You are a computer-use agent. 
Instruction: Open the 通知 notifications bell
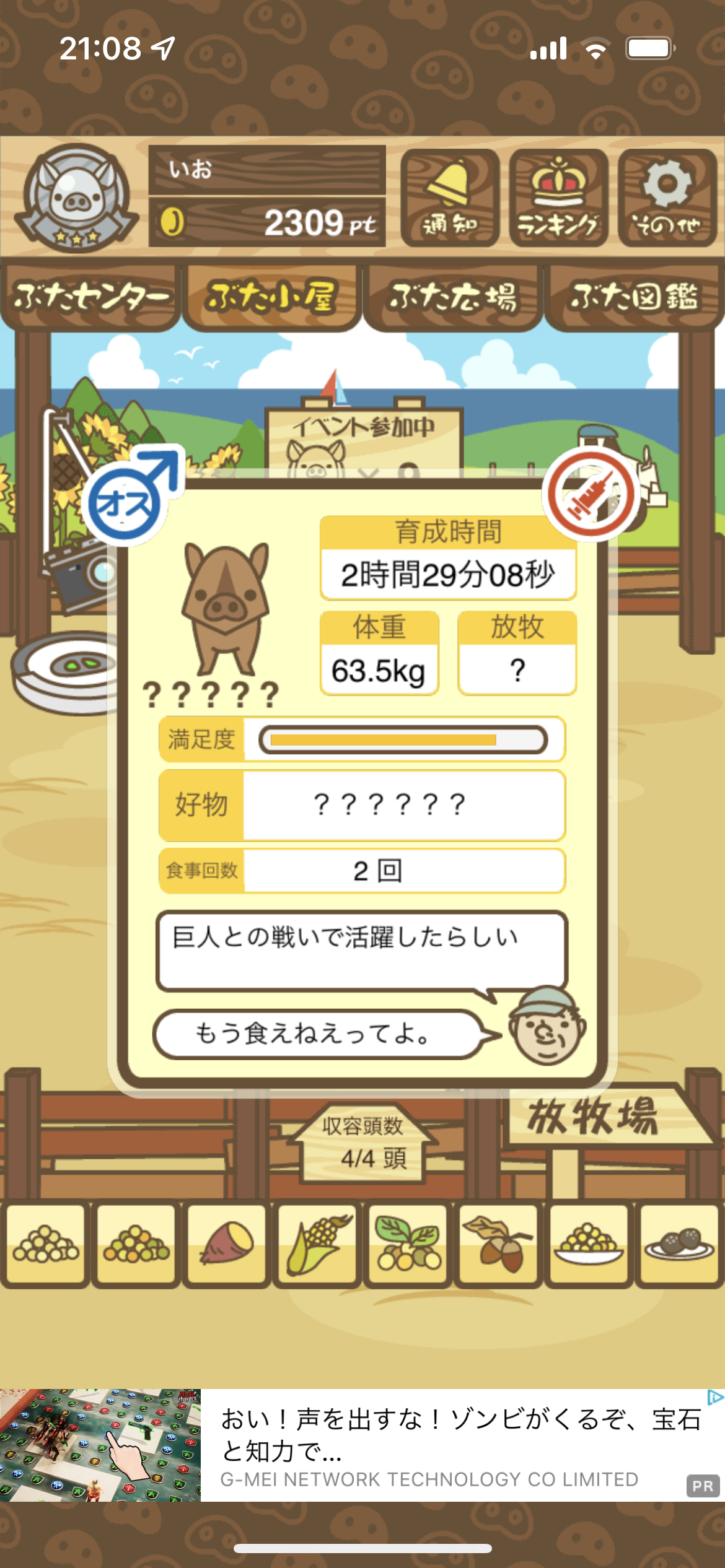[450, 198]
